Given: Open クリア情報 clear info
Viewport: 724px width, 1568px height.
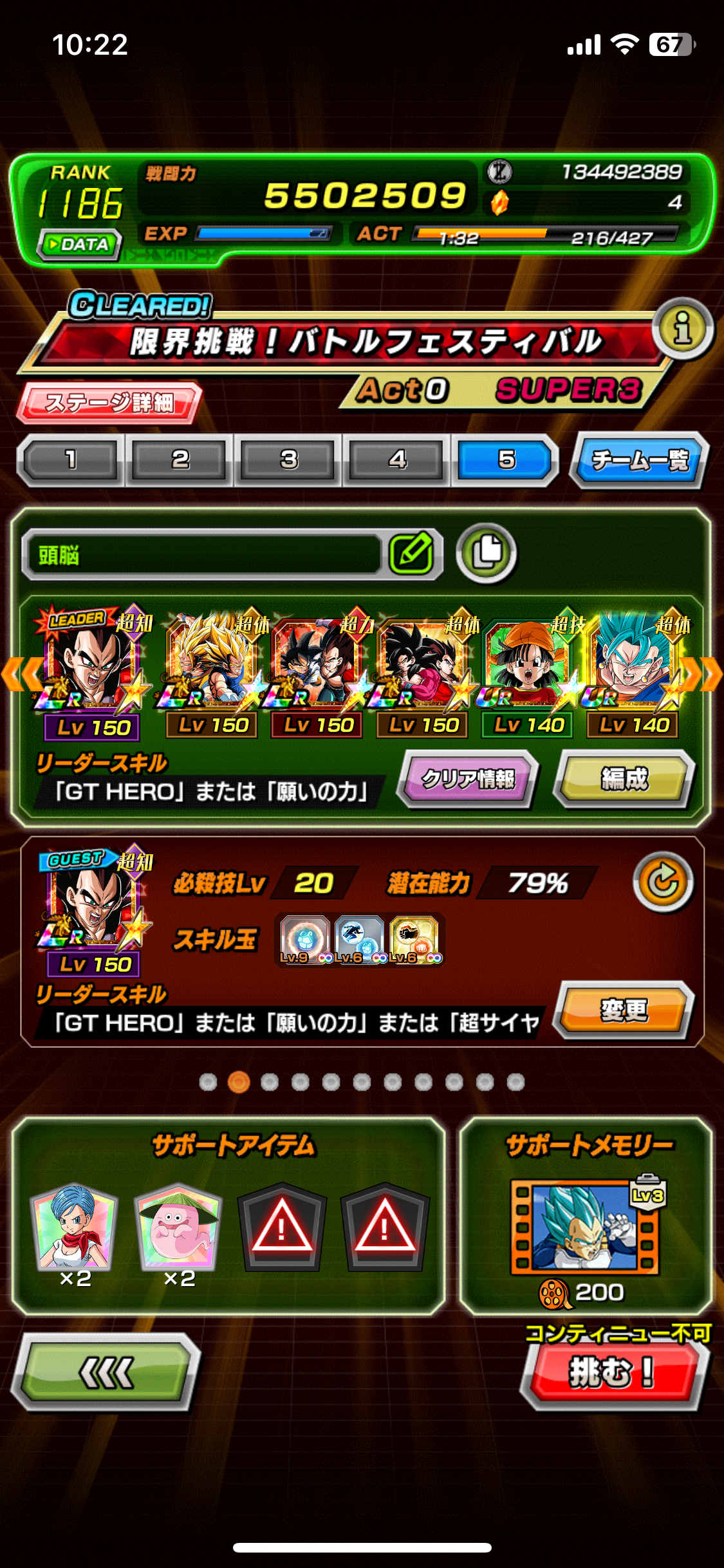Looking at the screenshot, I should 468,779.
